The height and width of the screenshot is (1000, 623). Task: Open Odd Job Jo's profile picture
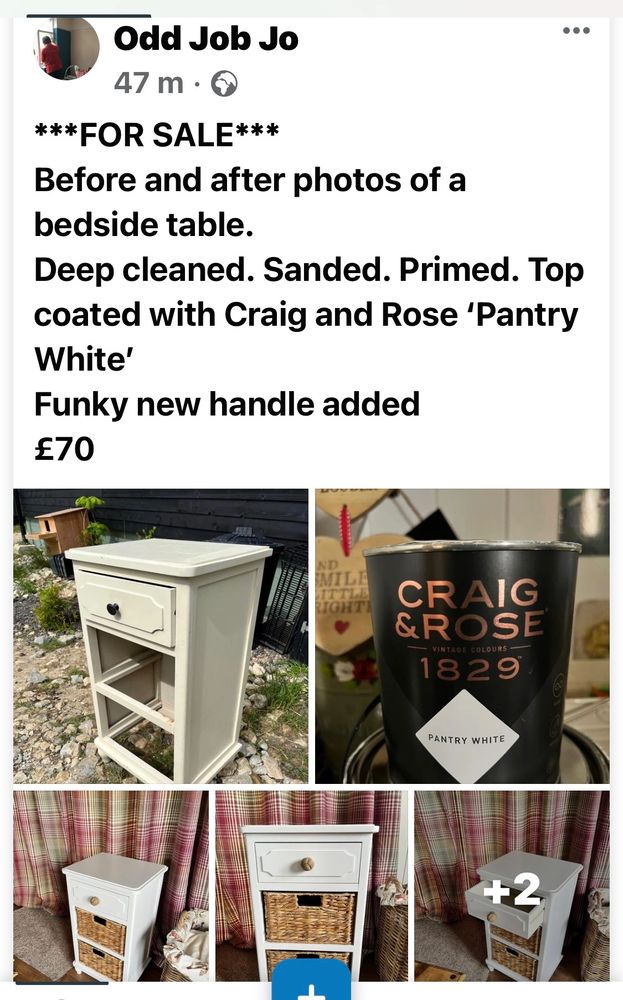[x=65, y=49]
